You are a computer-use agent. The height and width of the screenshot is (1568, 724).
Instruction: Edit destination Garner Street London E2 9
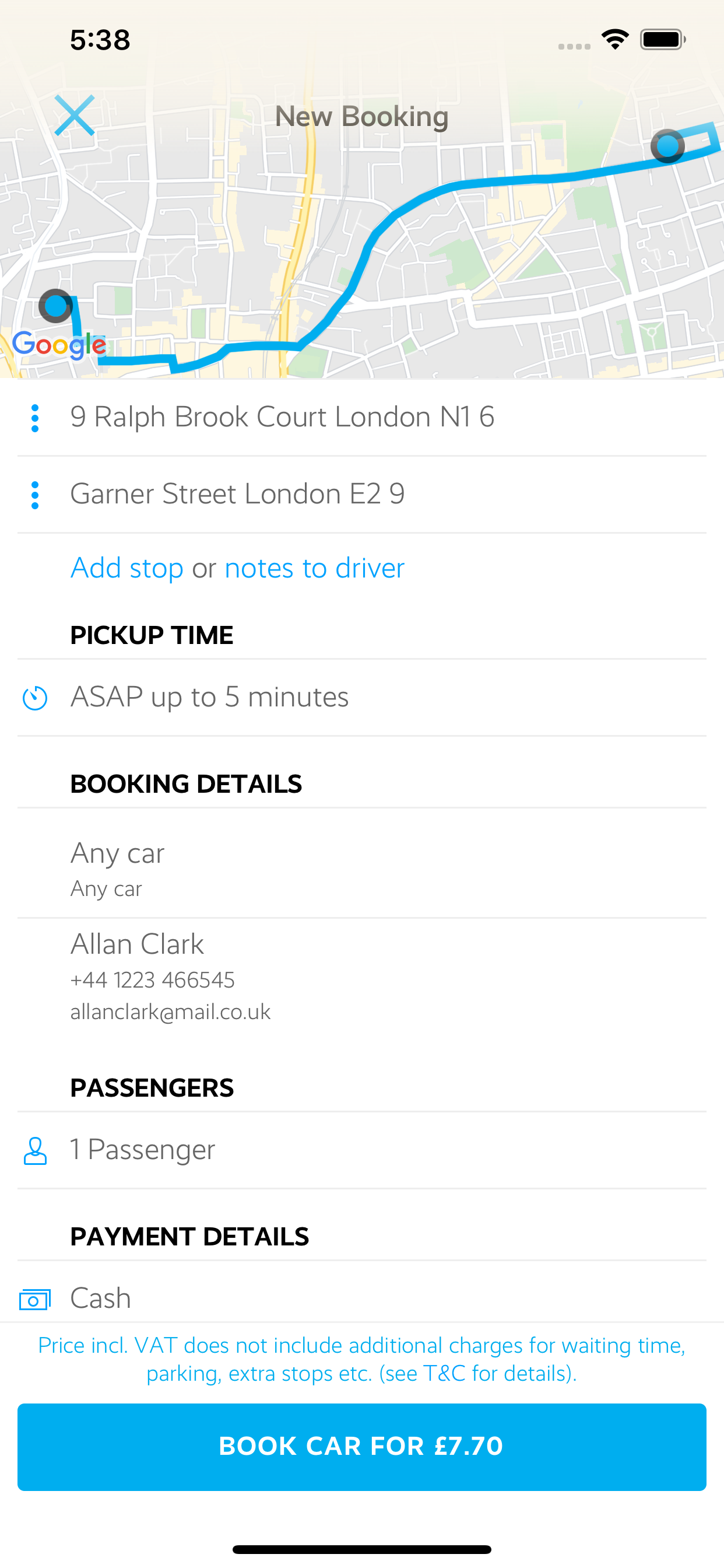coord(362,495)
